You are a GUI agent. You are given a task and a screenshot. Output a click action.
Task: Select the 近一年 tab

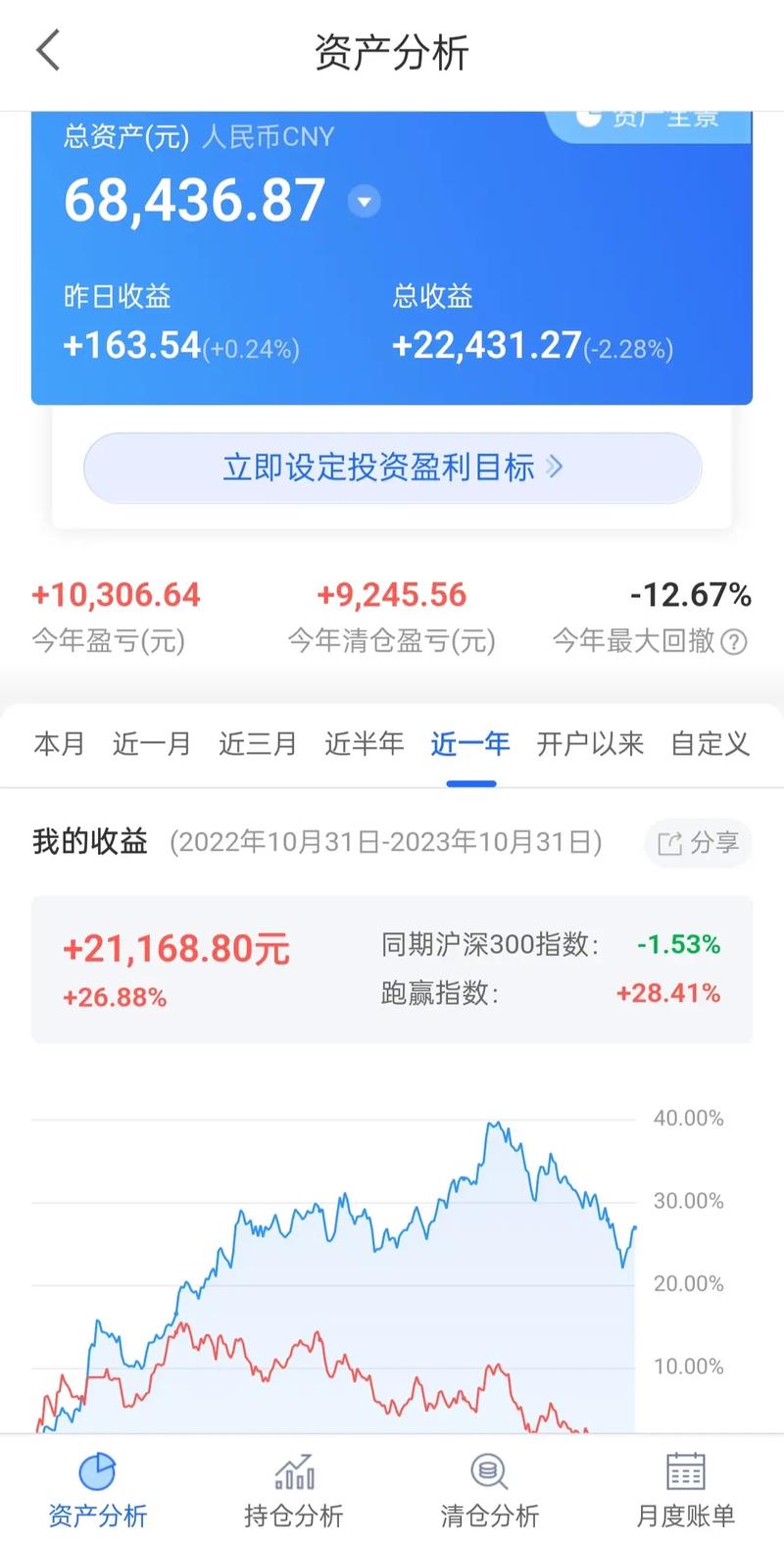click(470, 744)
